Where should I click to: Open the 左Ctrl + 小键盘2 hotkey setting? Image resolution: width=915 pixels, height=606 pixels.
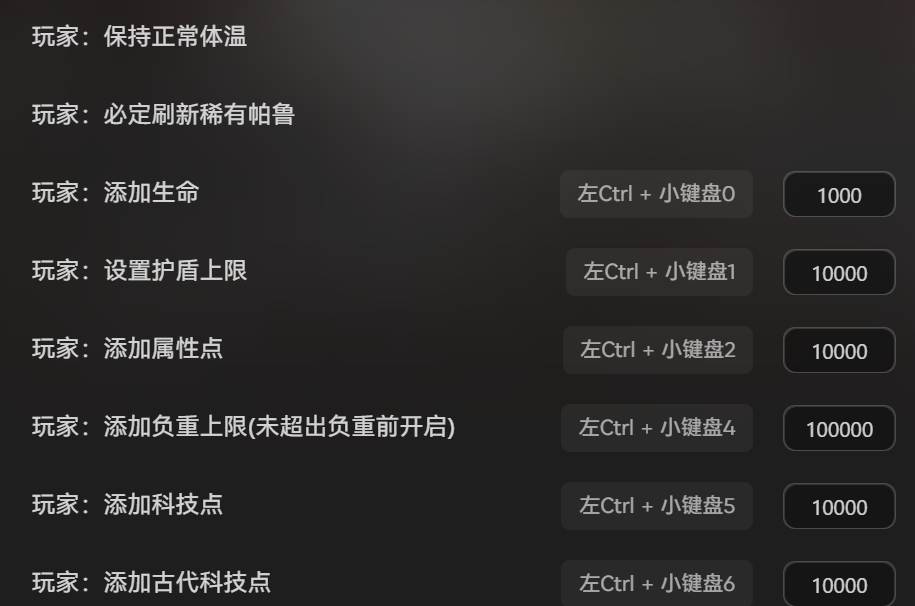[x=657, y=350]
